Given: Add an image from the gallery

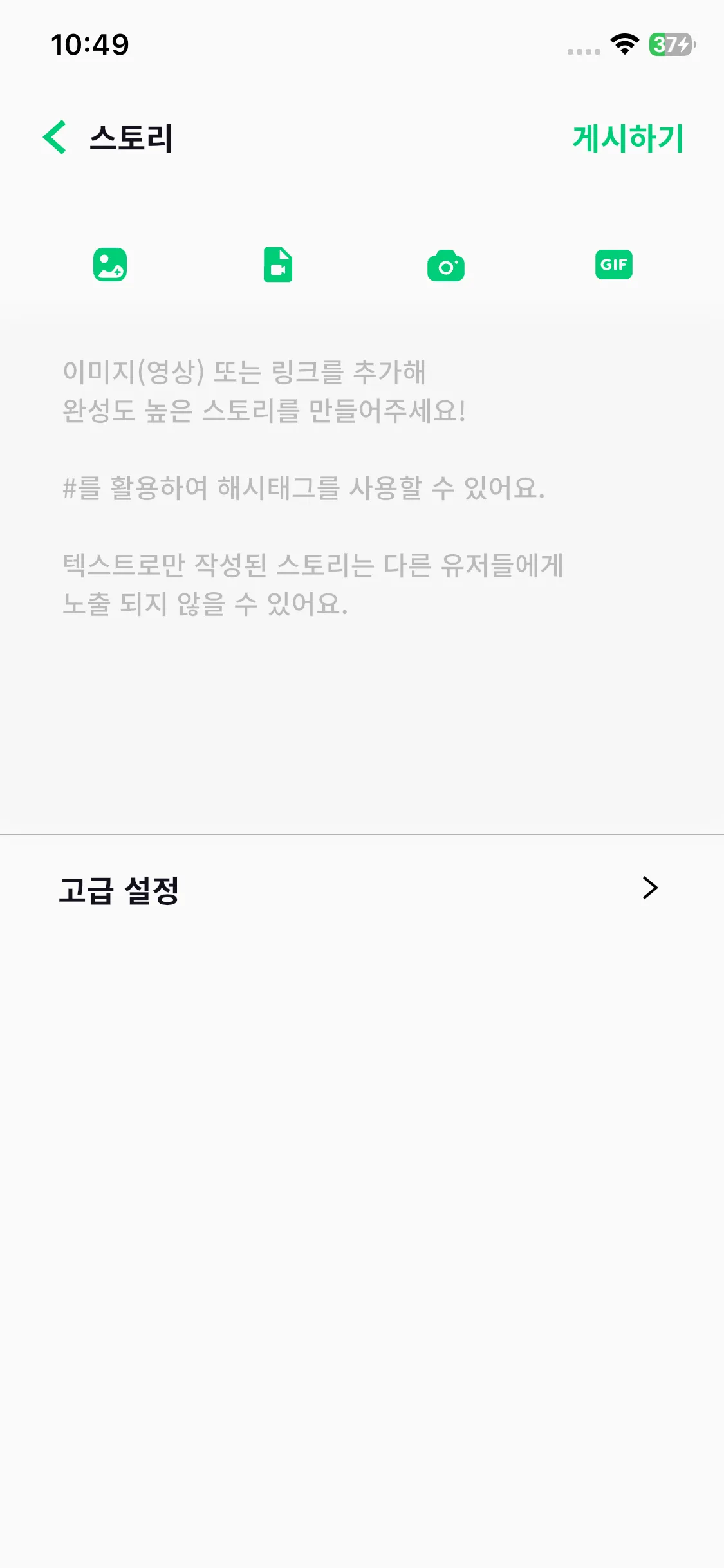Looking at the screenshot, I should click(x=110, y=265).
